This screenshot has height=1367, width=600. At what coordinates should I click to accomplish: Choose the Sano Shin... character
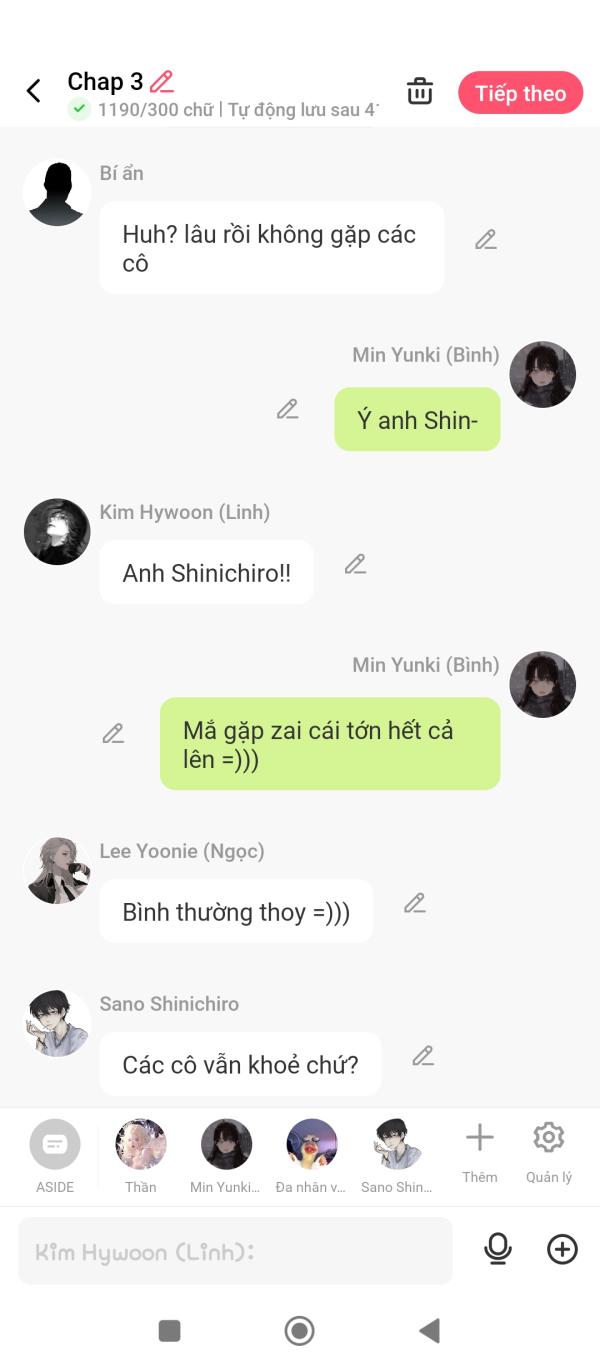click(x=397, y=1156)
